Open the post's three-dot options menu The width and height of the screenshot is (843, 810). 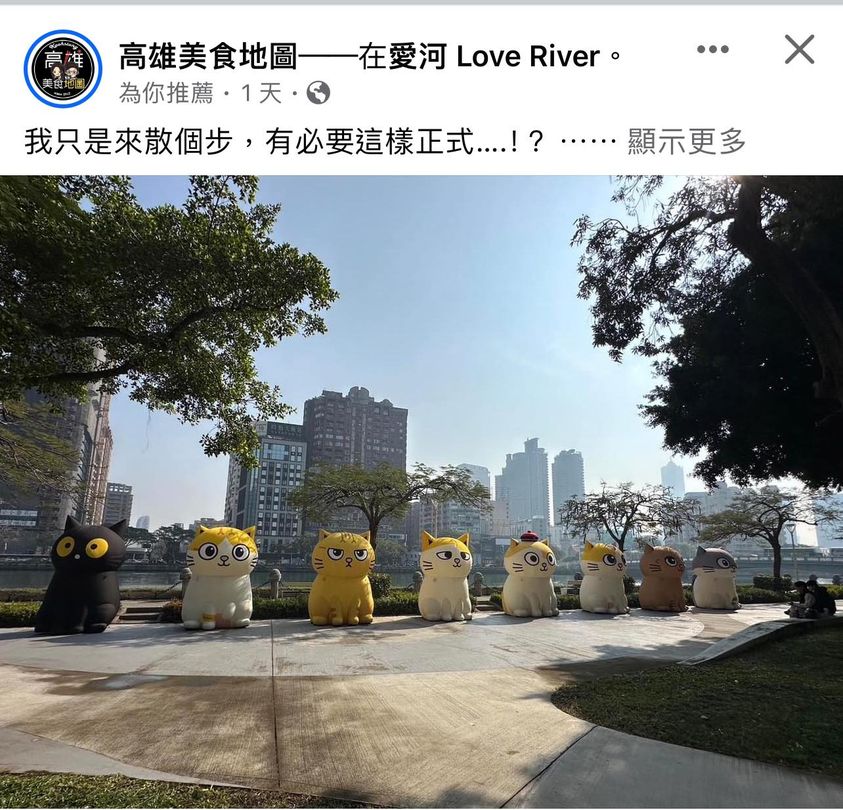[x=713, y=50]
